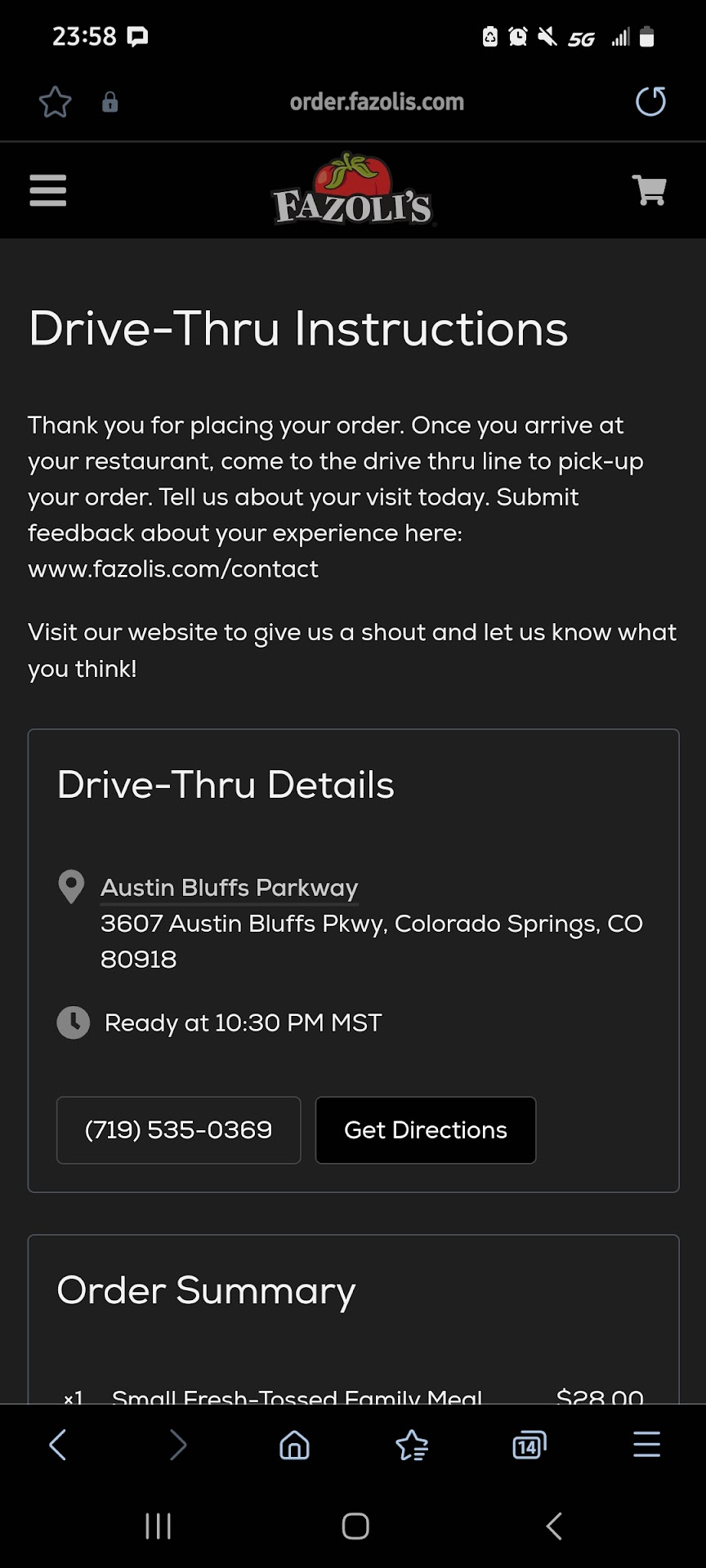Screen dimensions: 706x1568
Task: Open the Austin Bluffs Parkway location link
Action: [x=229, y=888]
